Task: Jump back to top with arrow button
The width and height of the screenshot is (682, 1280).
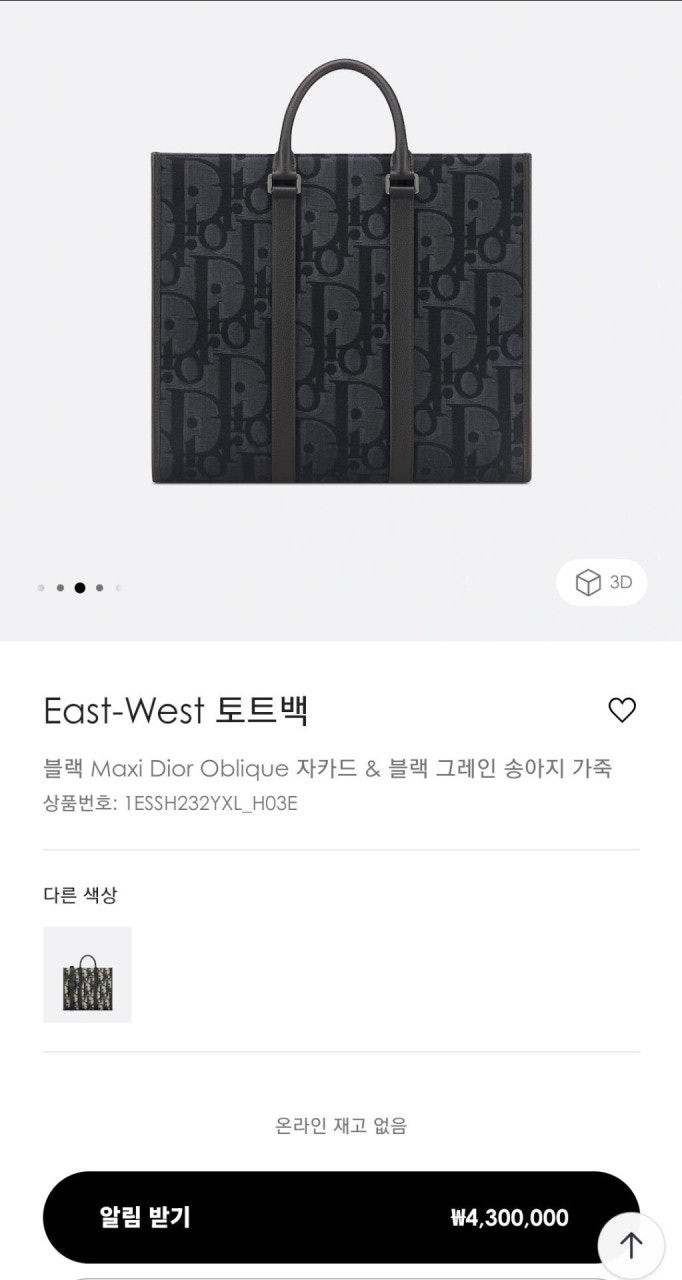Action: click(631, 1245)
